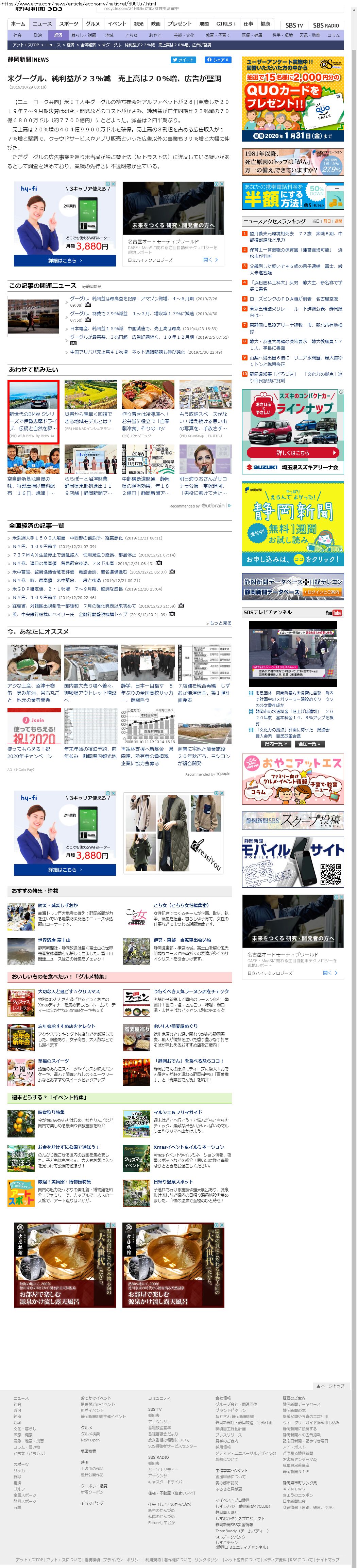This screenshot has height=1568, width=357.
Task: Share the article with the ツイート button
Action: pos(183,60)
